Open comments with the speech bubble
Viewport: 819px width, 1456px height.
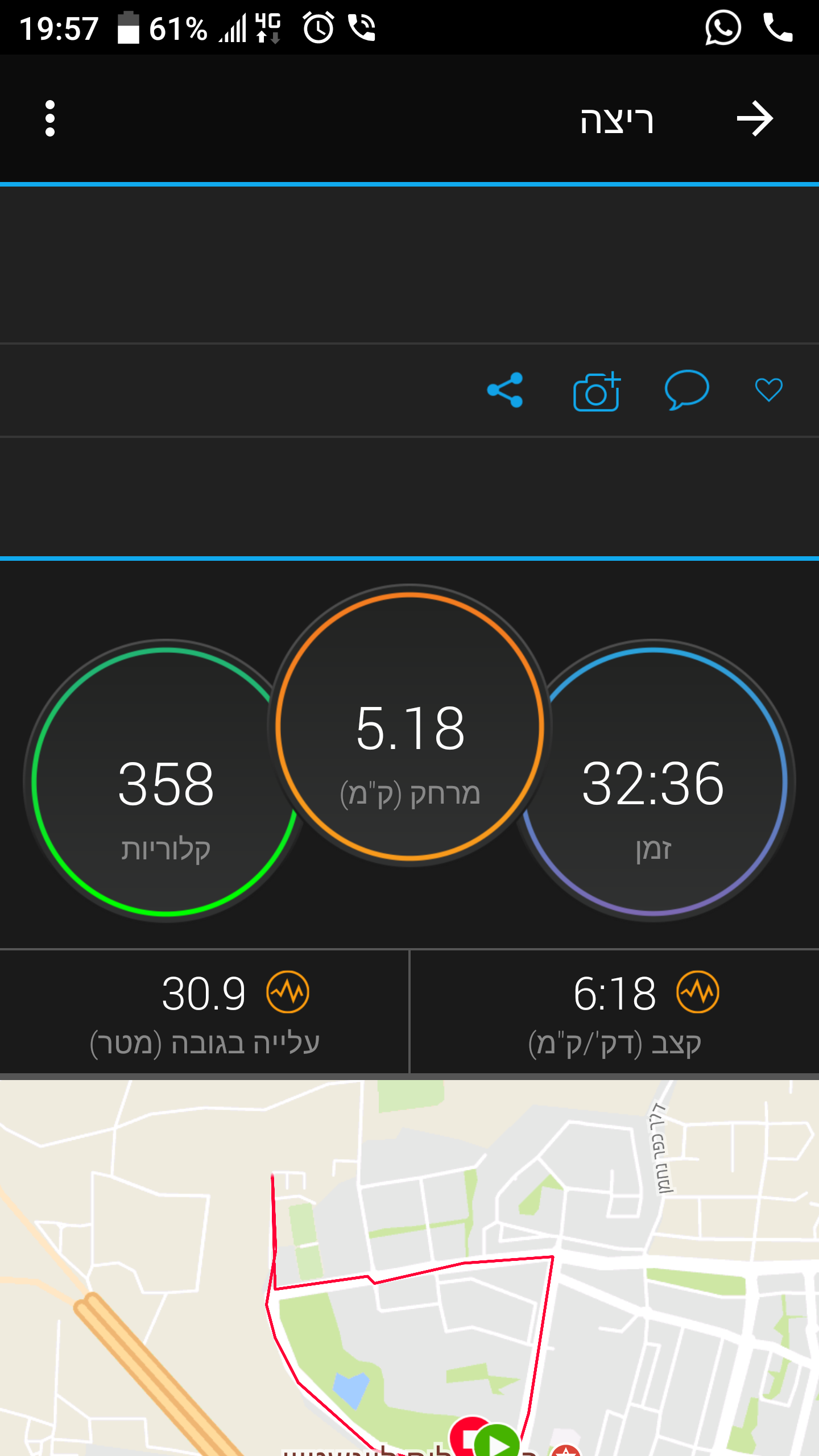(x=686, y=390)
